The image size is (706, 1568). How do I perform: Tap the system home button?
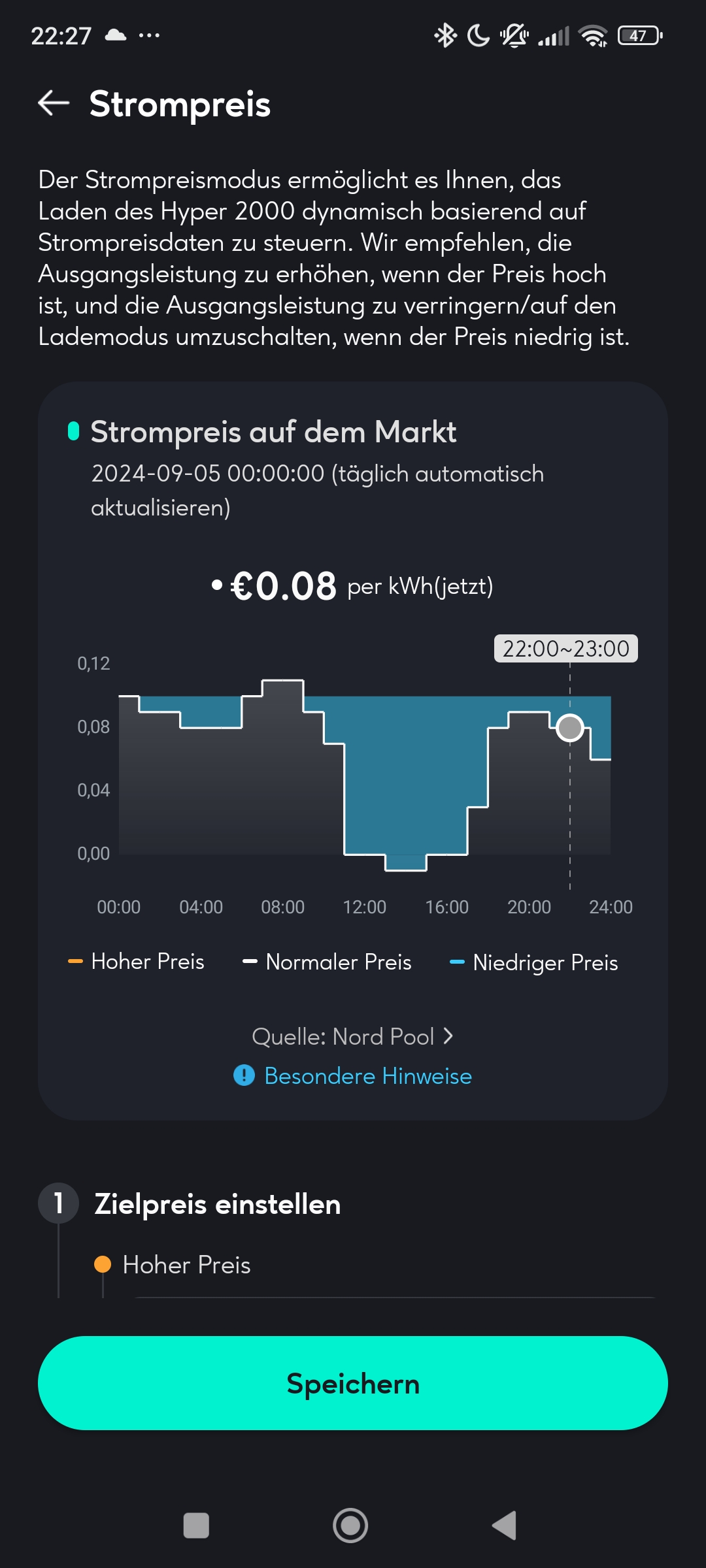coord(350,1526)
